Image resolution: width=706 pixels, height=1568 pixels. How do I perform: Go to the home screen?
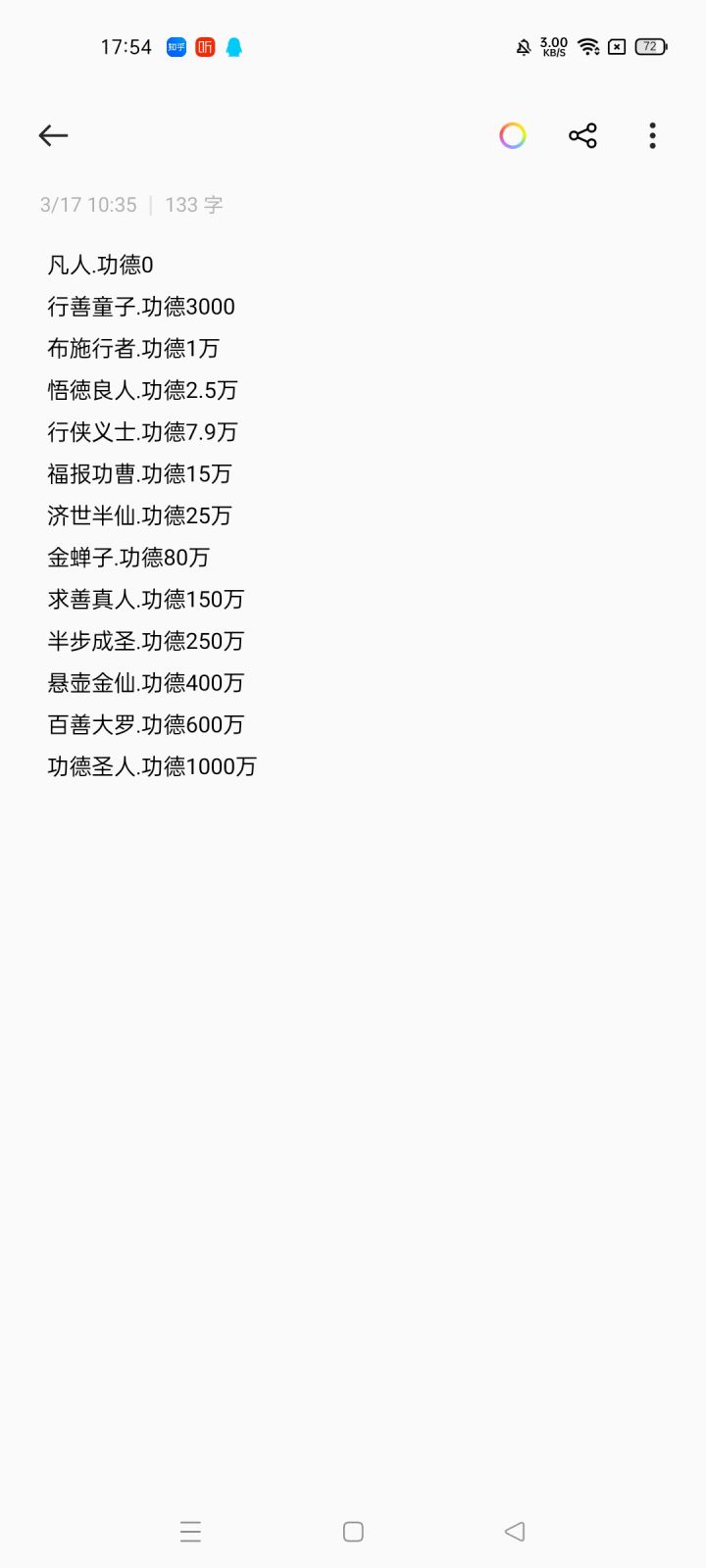pyautogui.click(x=353, y=1531)
